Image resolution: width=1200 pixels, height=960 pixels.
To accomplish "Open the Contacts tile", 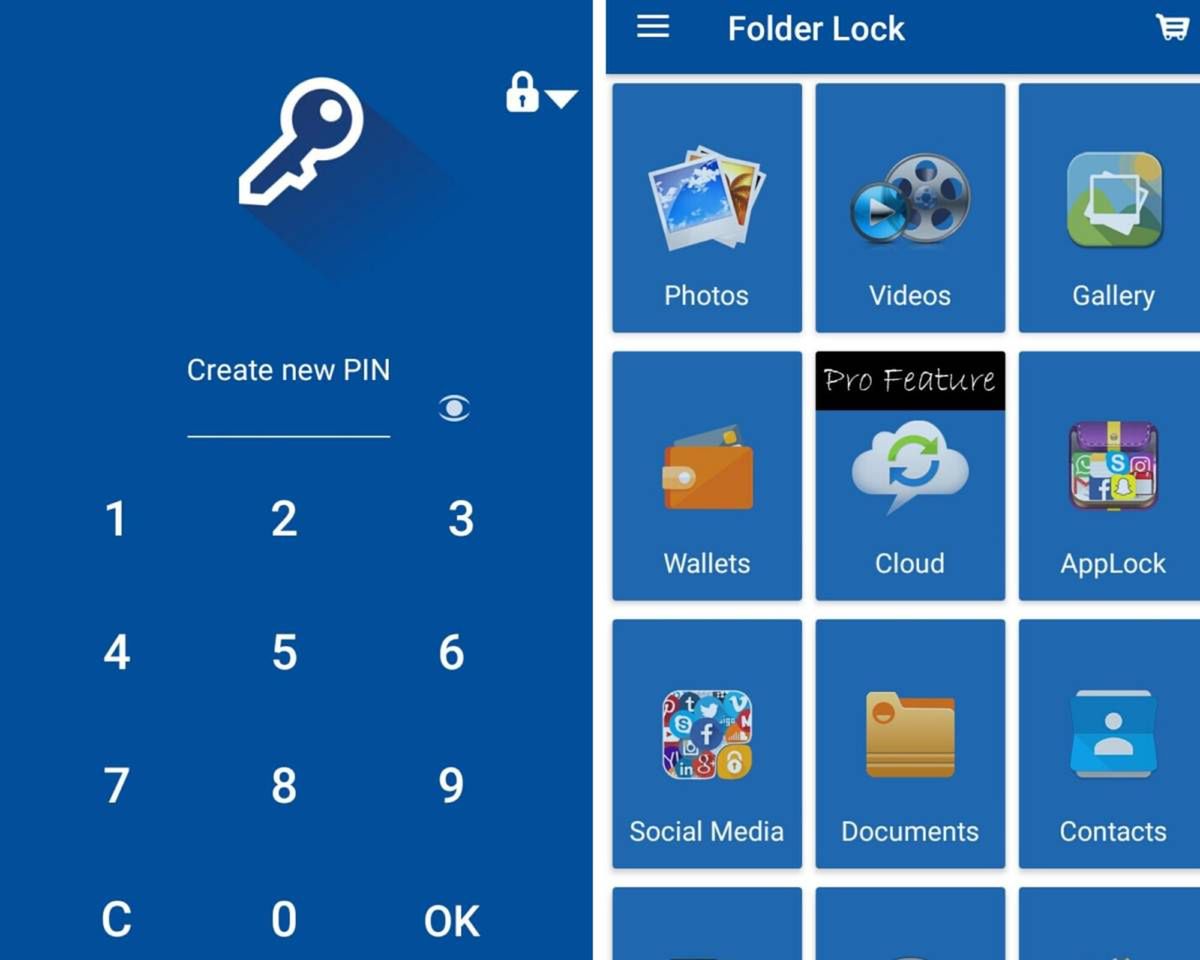I will click(x=1112, y=744).
